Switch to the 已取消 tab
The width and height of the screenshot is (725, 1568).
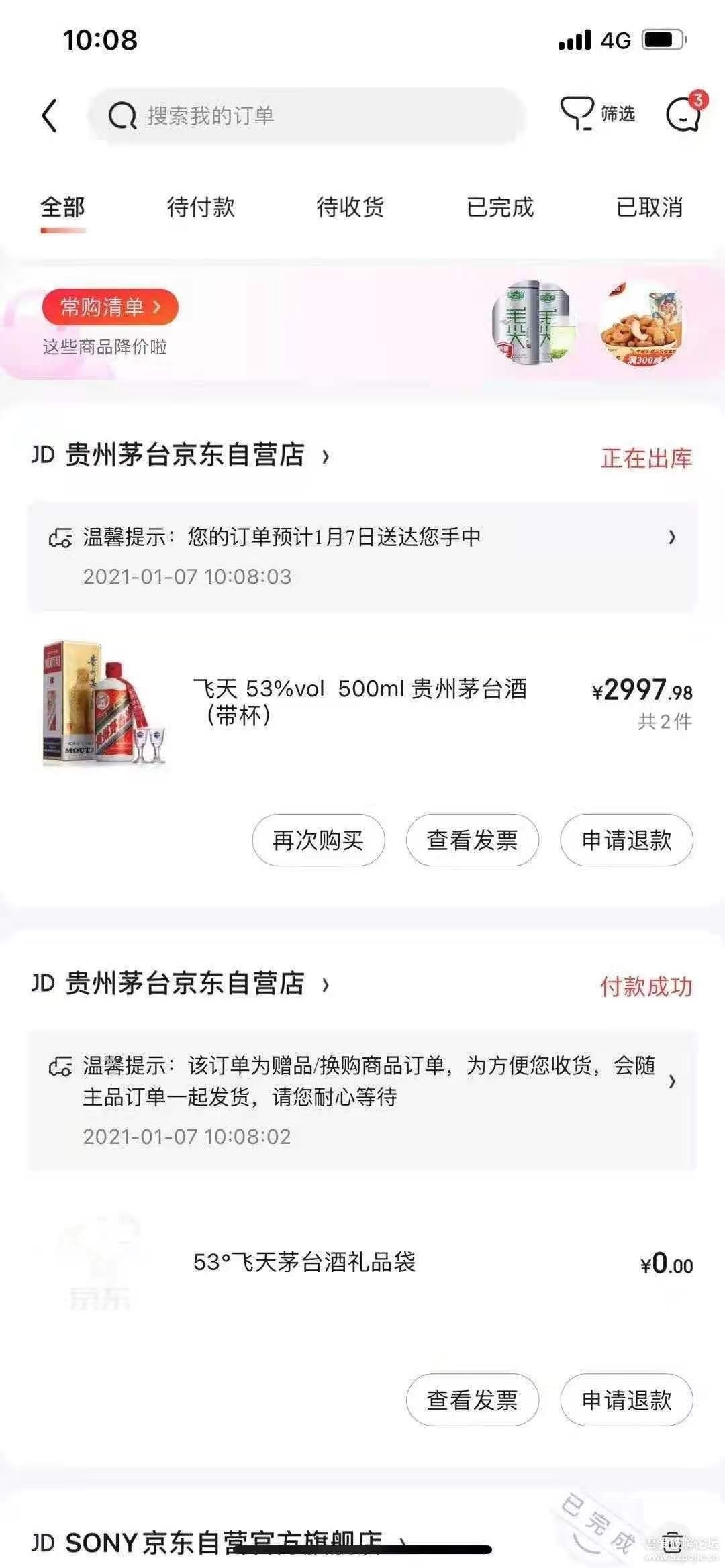point(649,207)
